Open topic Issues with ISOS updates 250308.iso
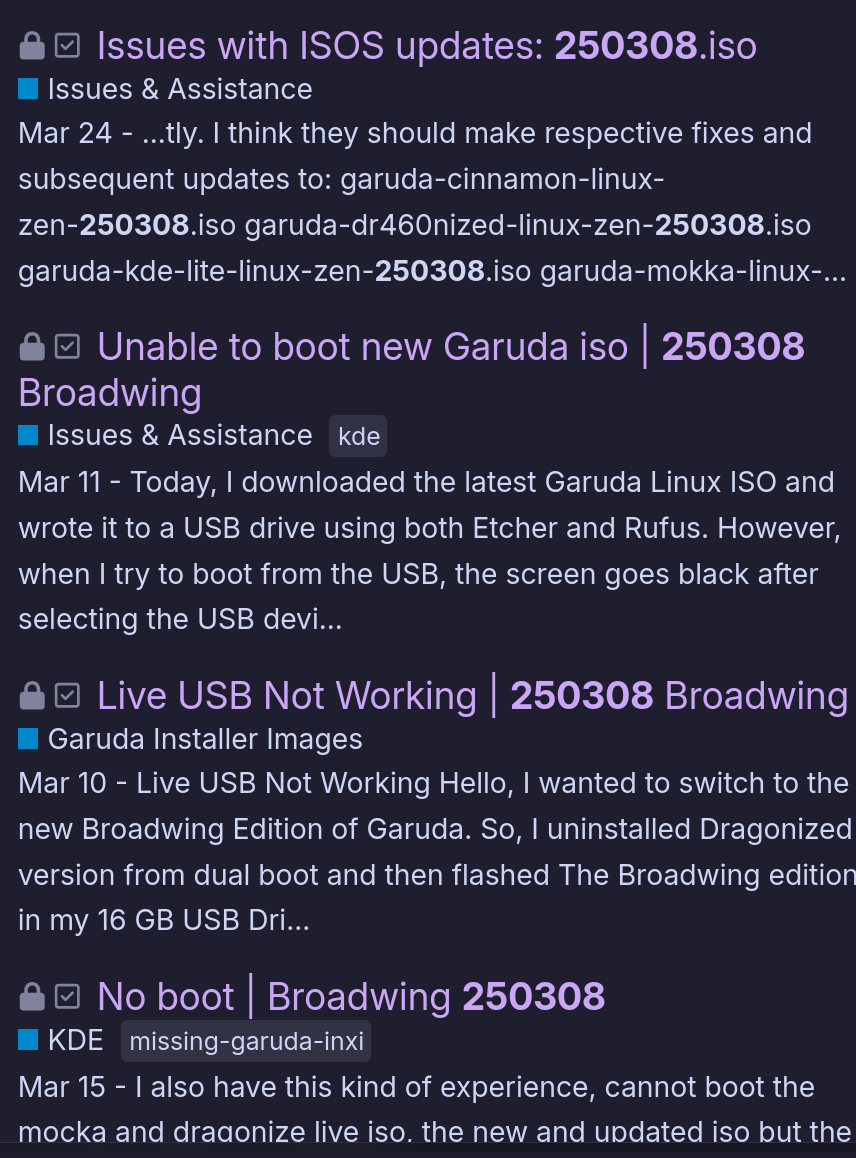 click(x=425, y=45)
